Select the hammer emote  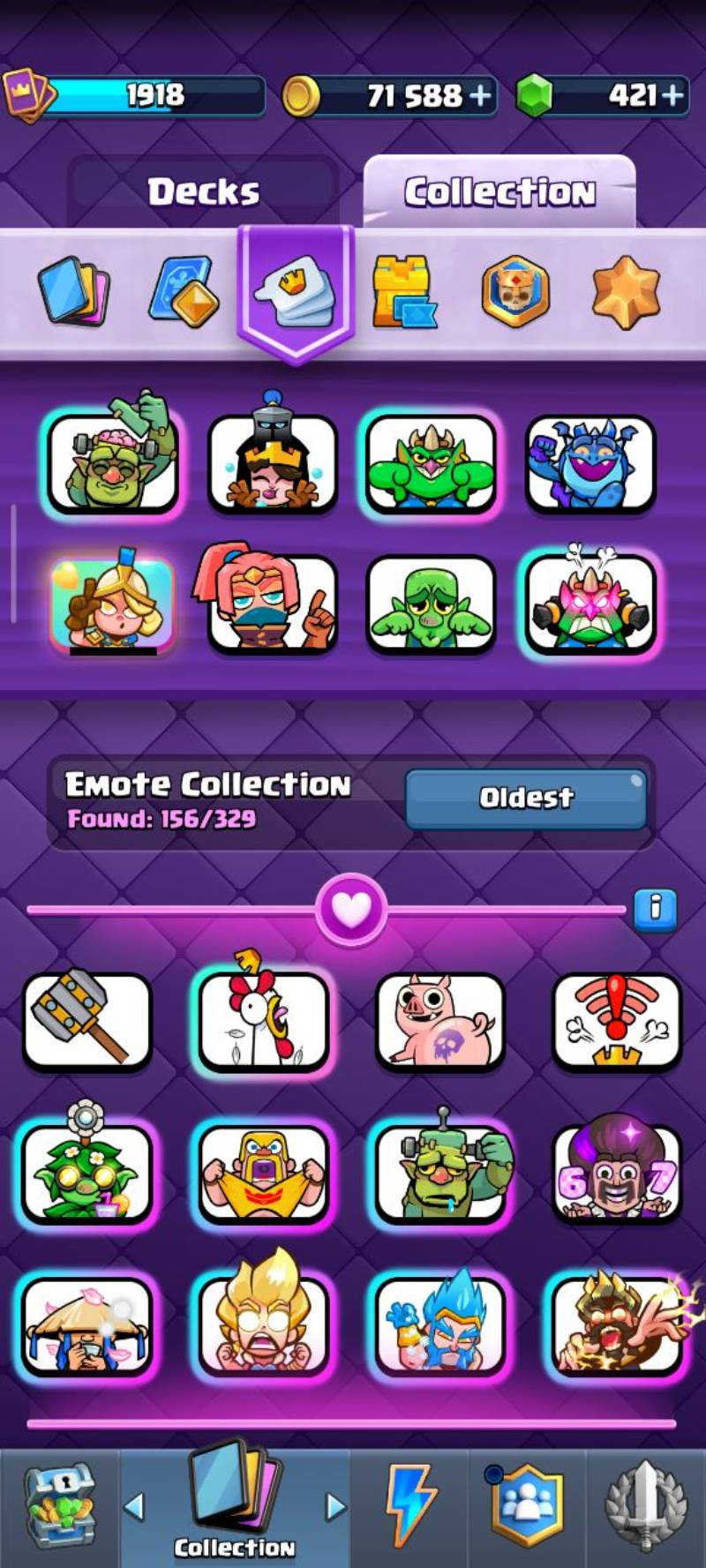coord(86,1019)
